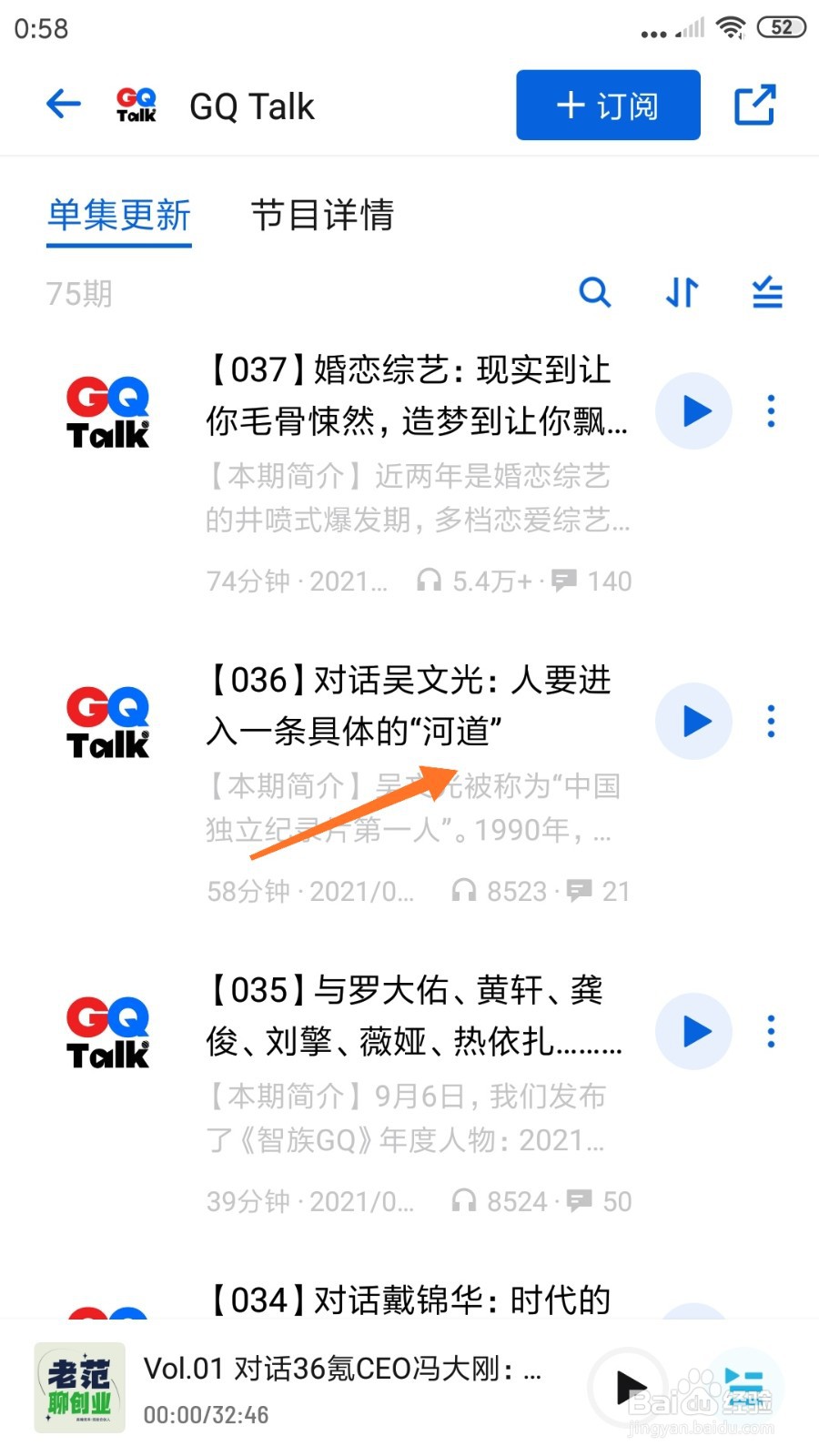The image size is (819, 1456).
Task: Play Vol.01 in the mini player
Action: click(630, 1388)
